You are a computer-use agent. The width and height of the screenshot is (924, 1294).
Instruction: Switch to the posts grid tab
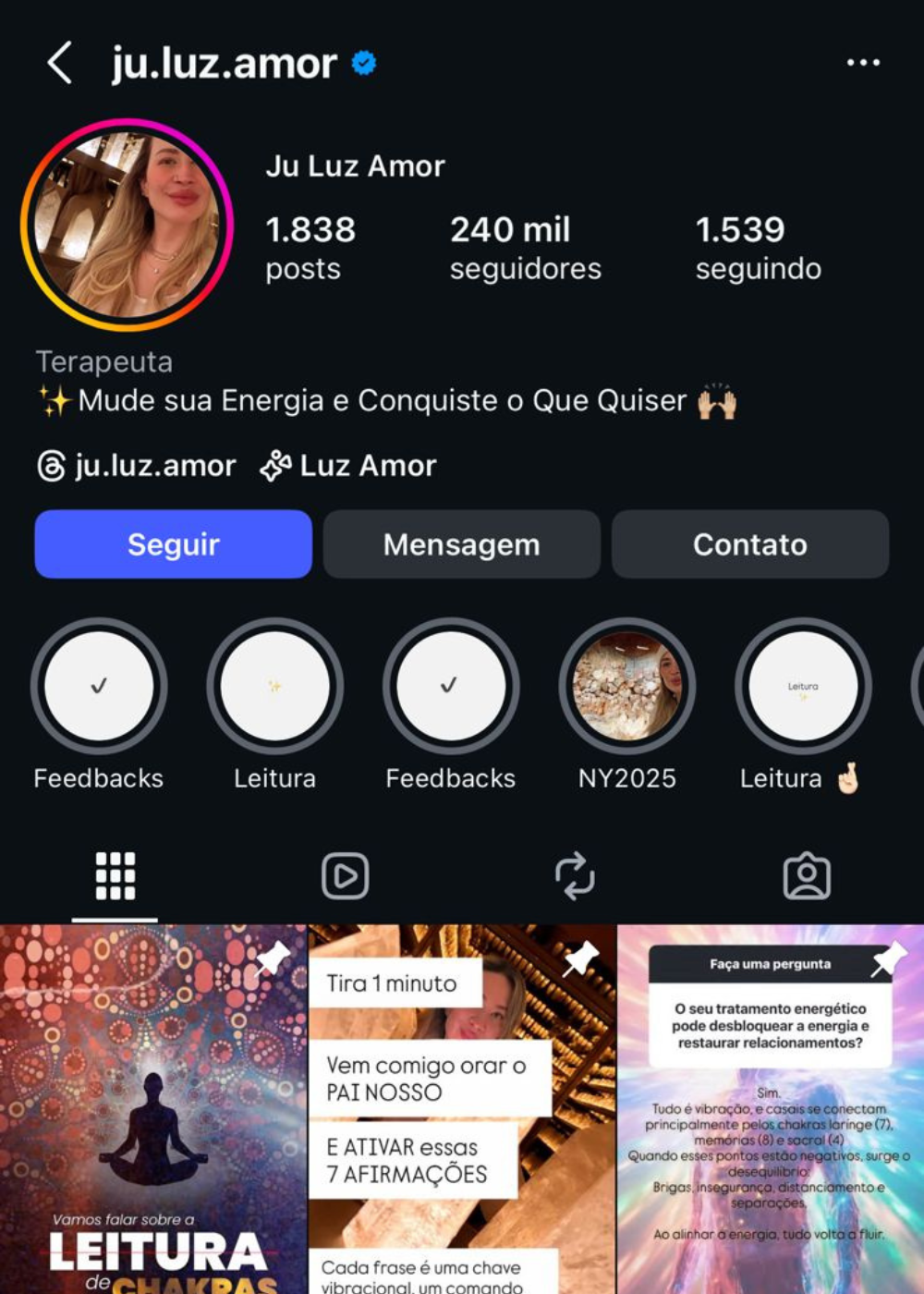[x=115, y=875]
